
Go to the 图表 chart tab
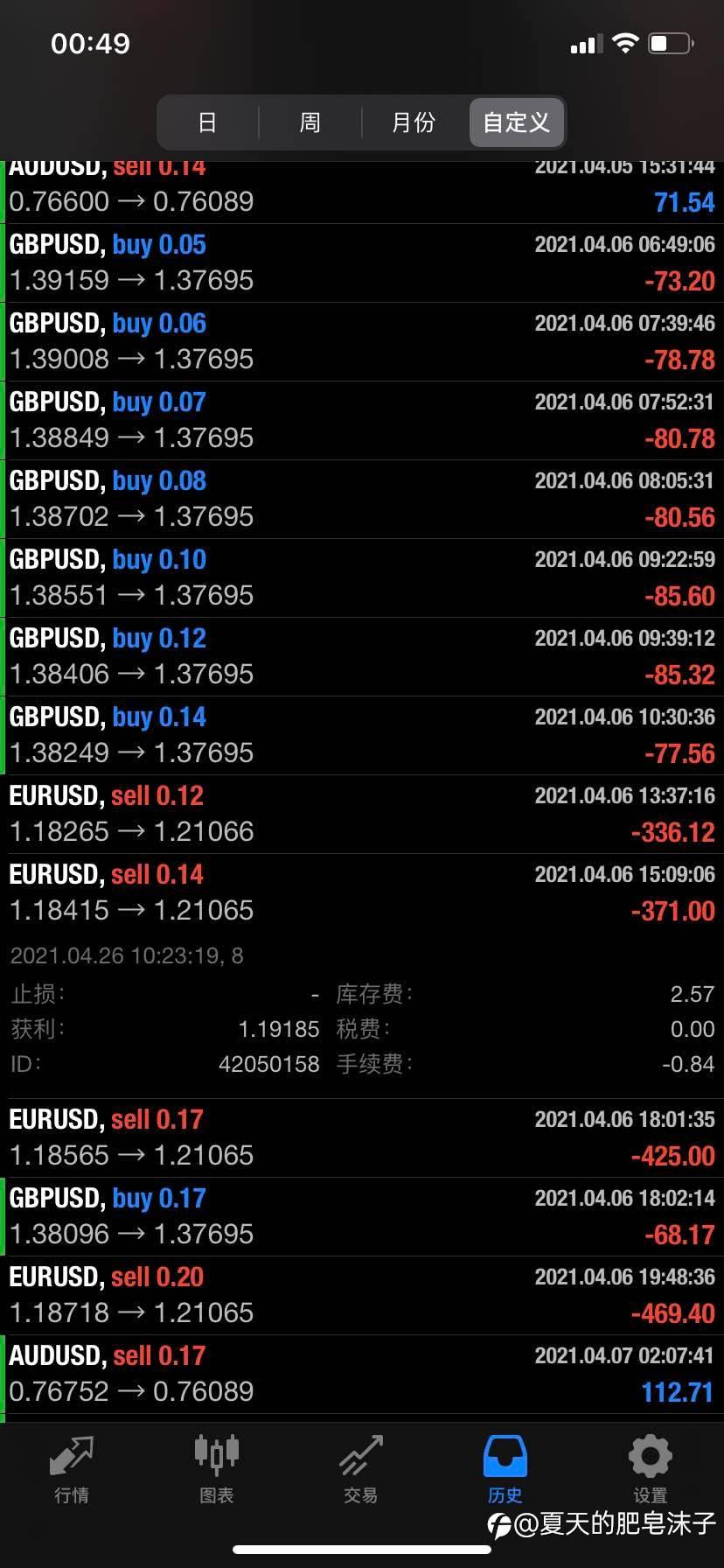pyautogui.click(x=216, y=1469)
